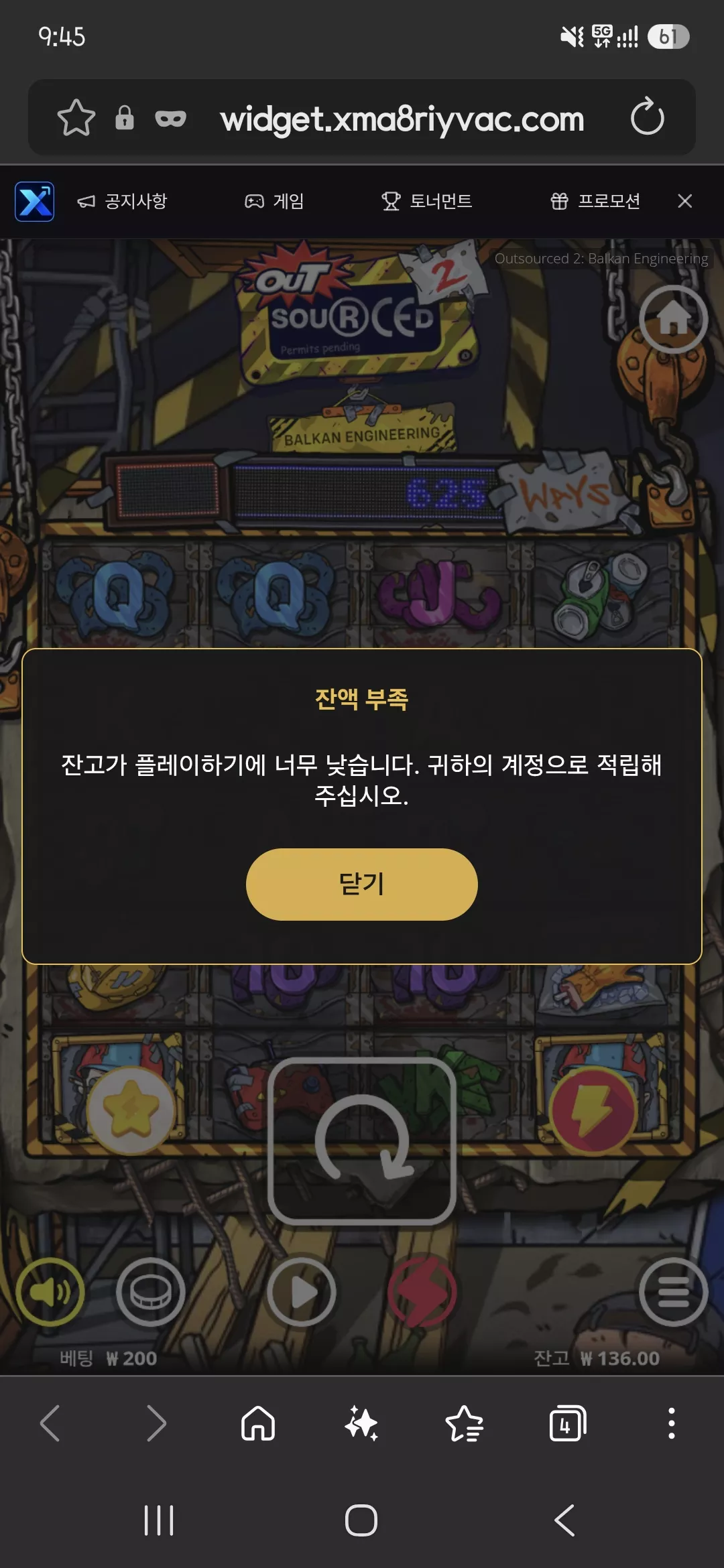Viewport: 724px width, 1568px height.
Task: Close the top widget menu bar
Action: click(x=684, y=201)
